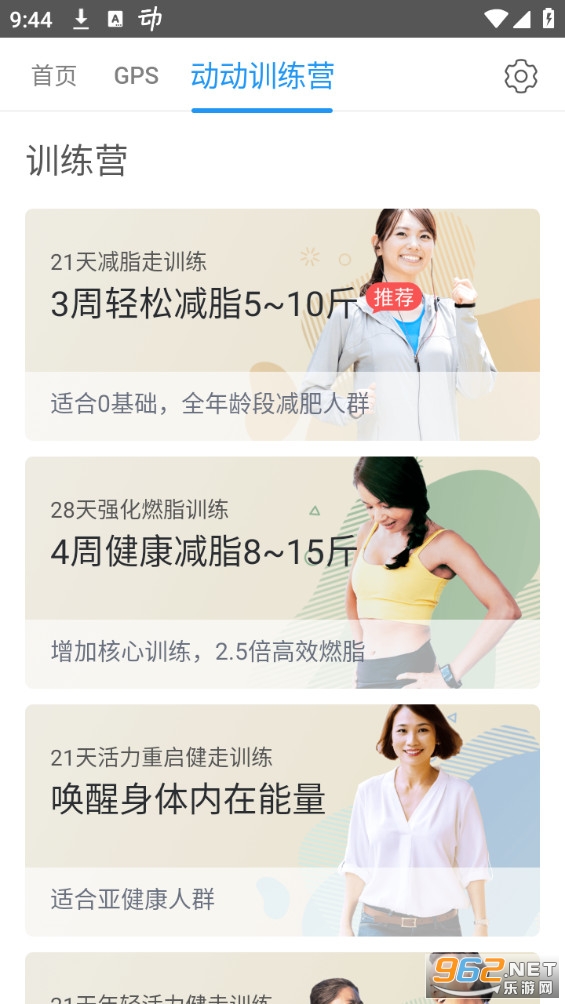The width and height of the screenshot is (565, 1004).
Task: Open the 21天减脂走训练 card
Action: pyautogui.click(x=282, y=325)
